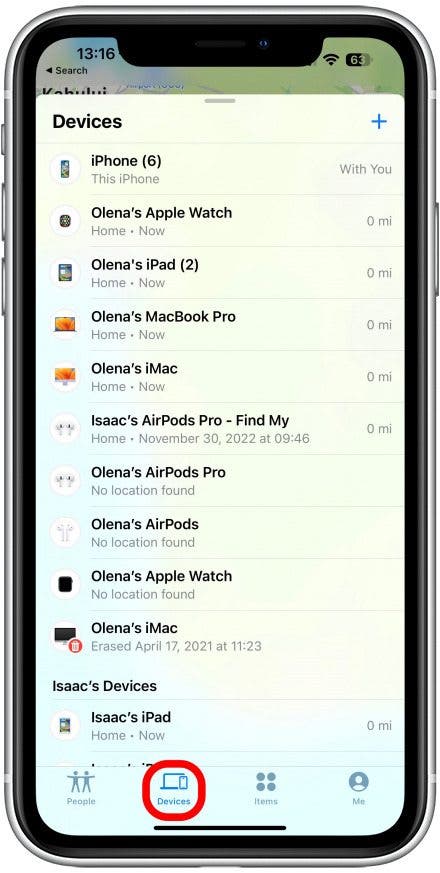Go to the Items tab

pyautogui.click(x=266, y=788)
